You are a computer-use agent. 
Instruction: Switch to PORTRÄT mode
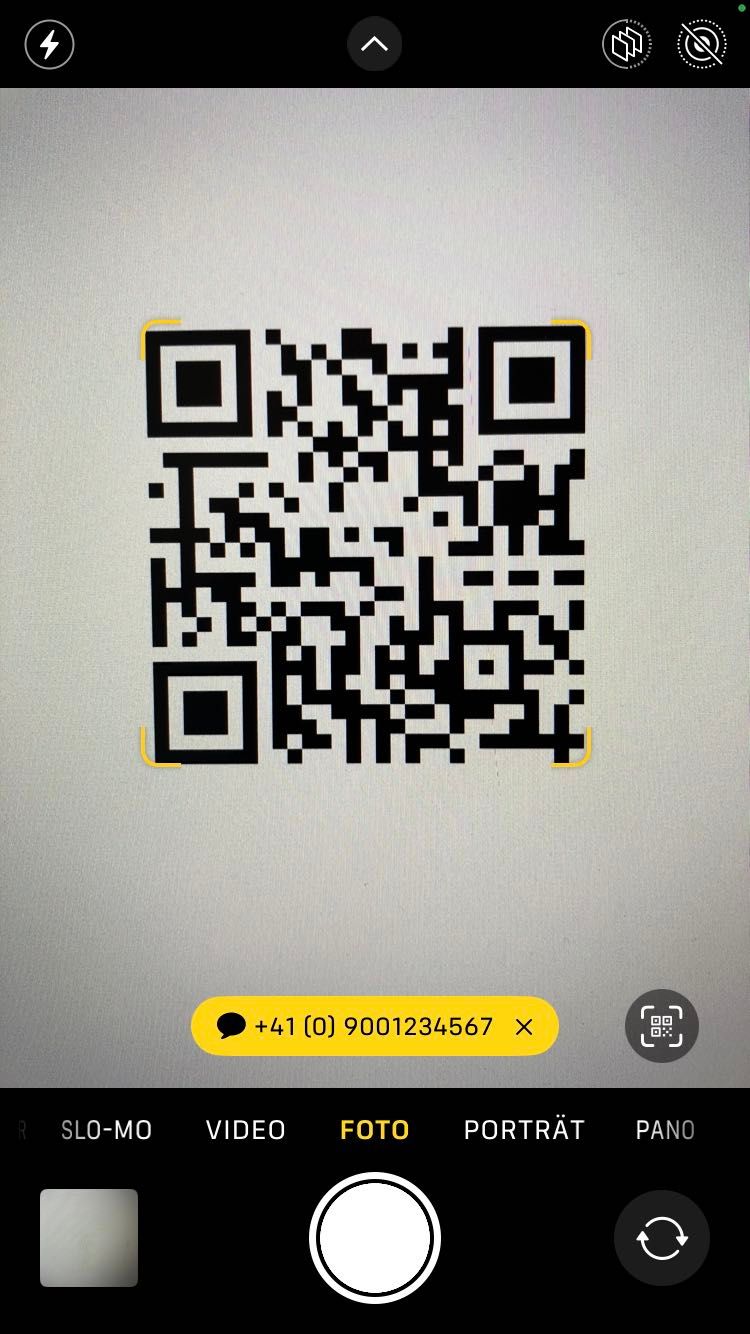pos(524,1130)
